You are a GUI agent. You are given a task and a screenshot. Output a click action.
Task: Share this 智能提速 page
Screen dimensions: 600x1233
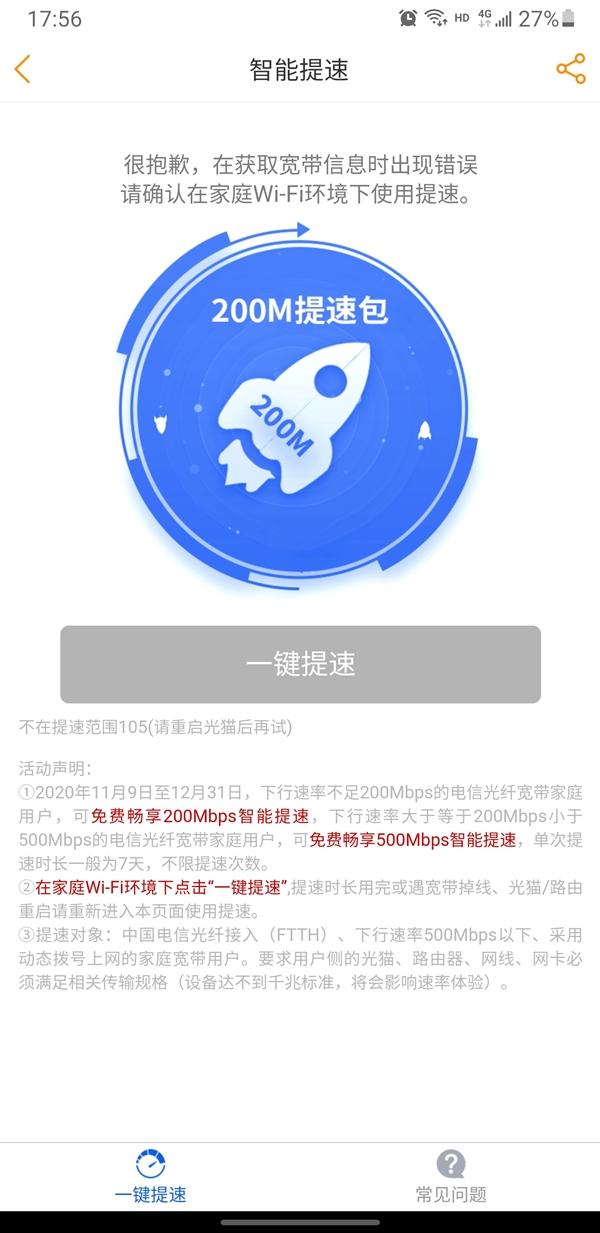[x=570, y=69]
